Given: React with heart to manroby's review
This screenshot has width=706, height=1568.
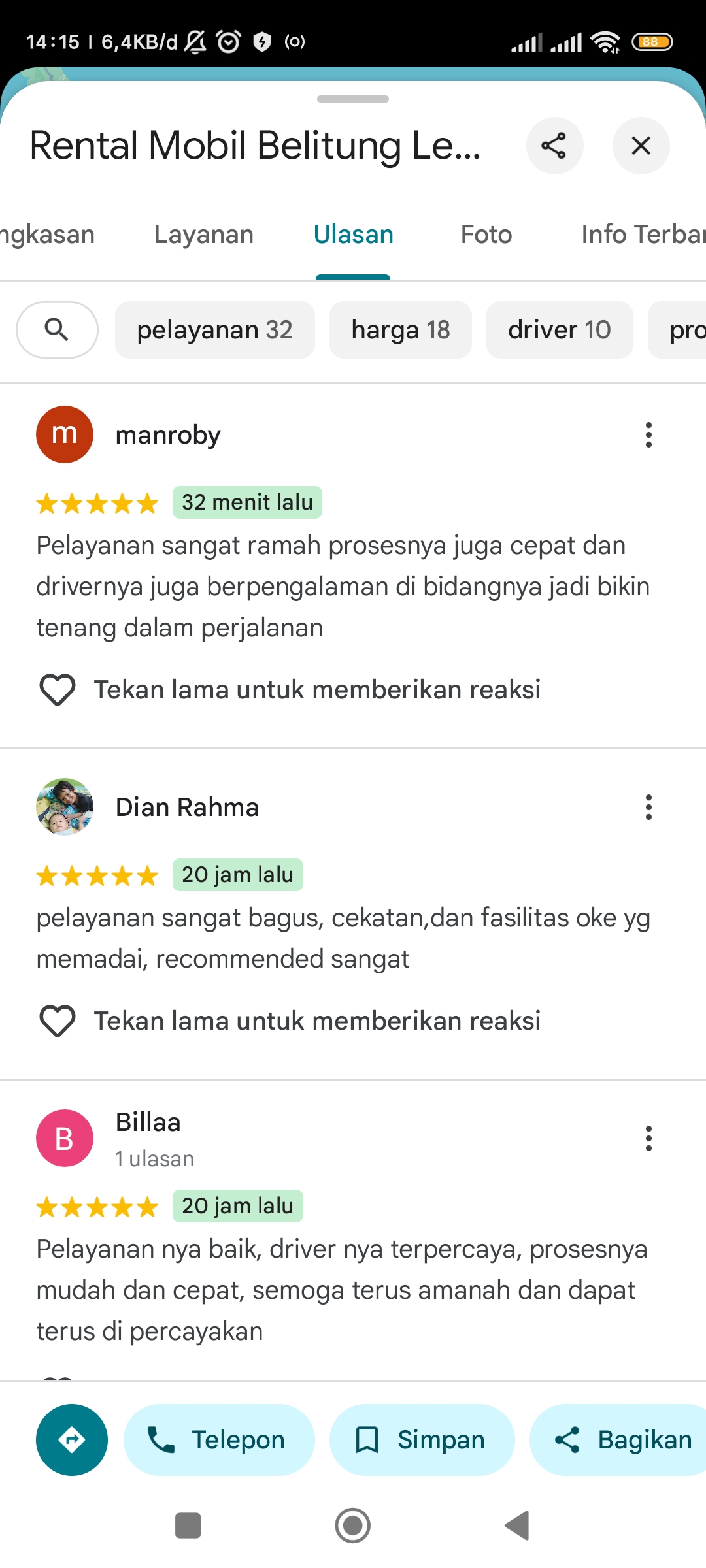Looking at the screenshot, I should click(58, 690).
